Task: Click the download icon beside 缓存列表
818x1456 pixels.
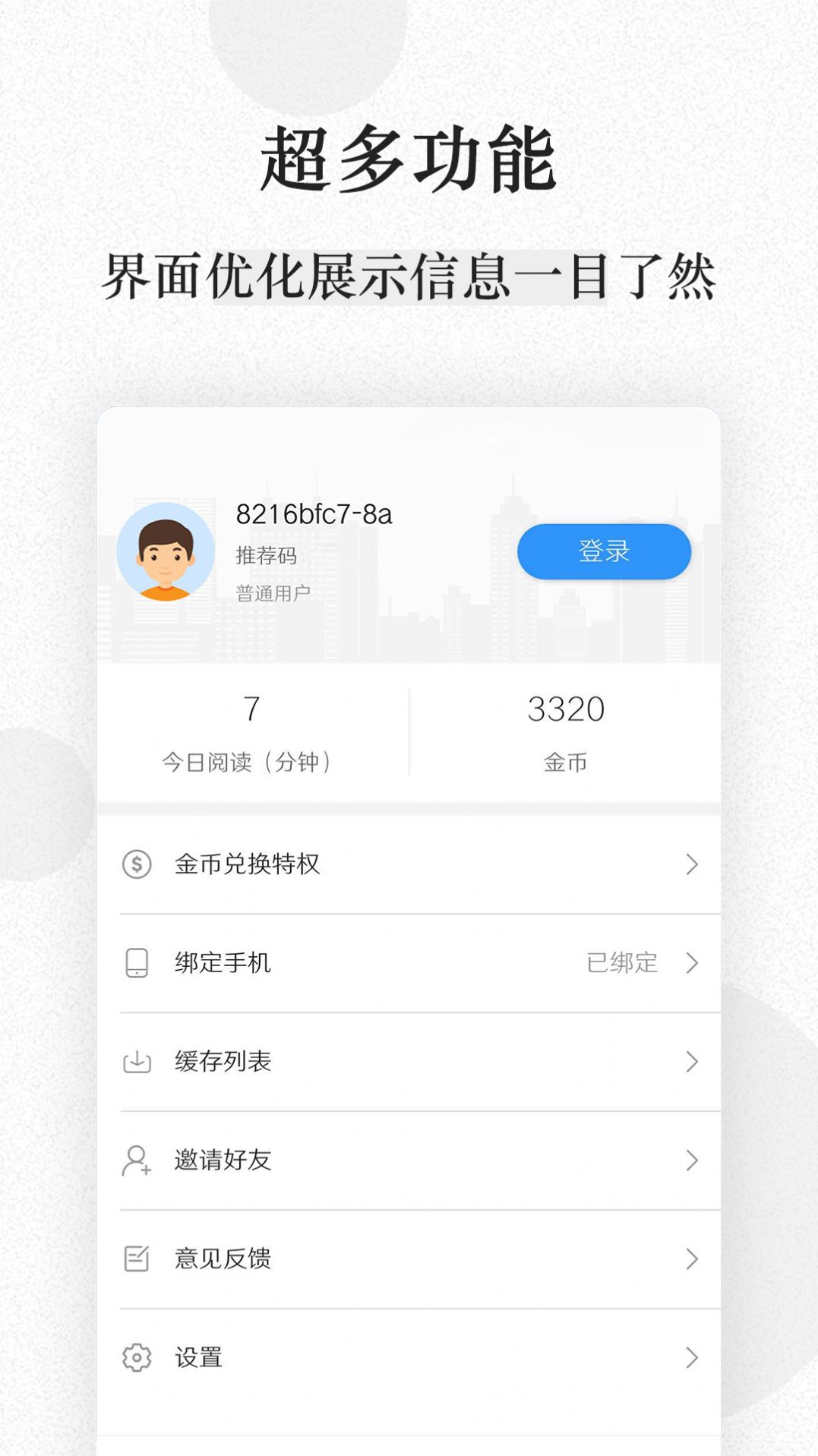Action: coord(137,1062)
